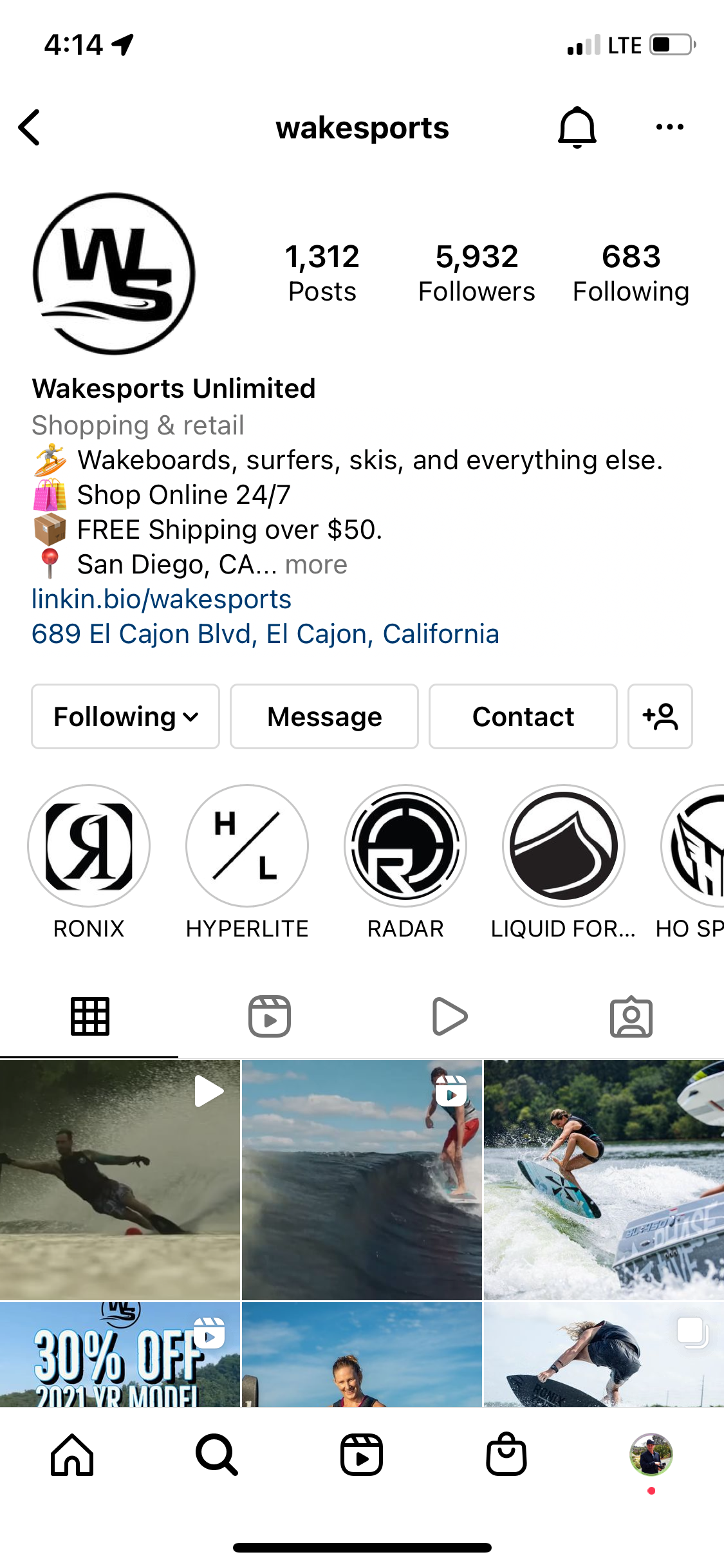Viewport: 724px width, 1568px height.
Task: Open the HYPERLITE story highlight
Action: [x=247, y=846]
